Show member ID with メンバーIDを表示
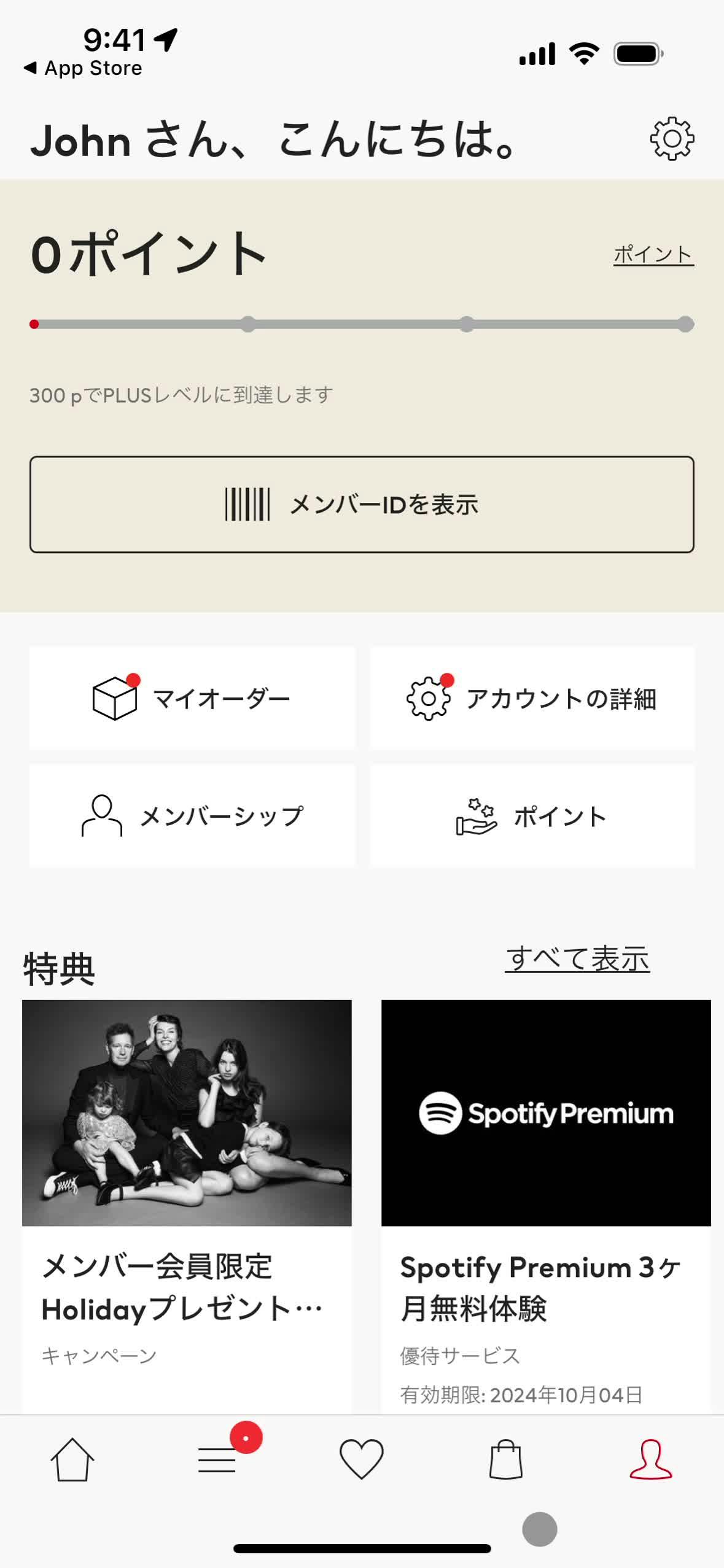This screenshot has width=724, height=1568. (362, 504)
